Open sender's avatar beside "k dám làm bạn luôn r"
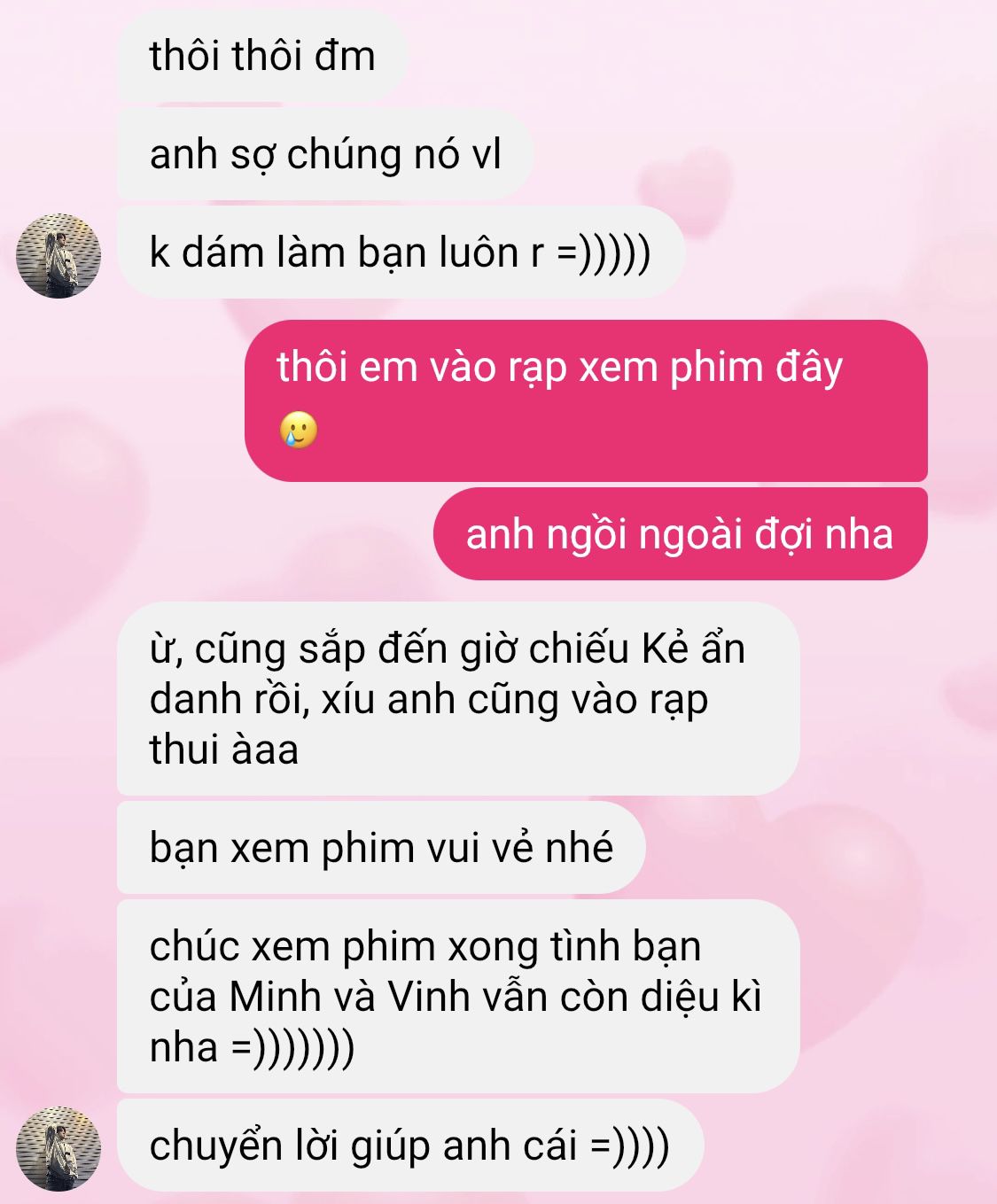997x1204 pixels. click(x=58, y=256)
